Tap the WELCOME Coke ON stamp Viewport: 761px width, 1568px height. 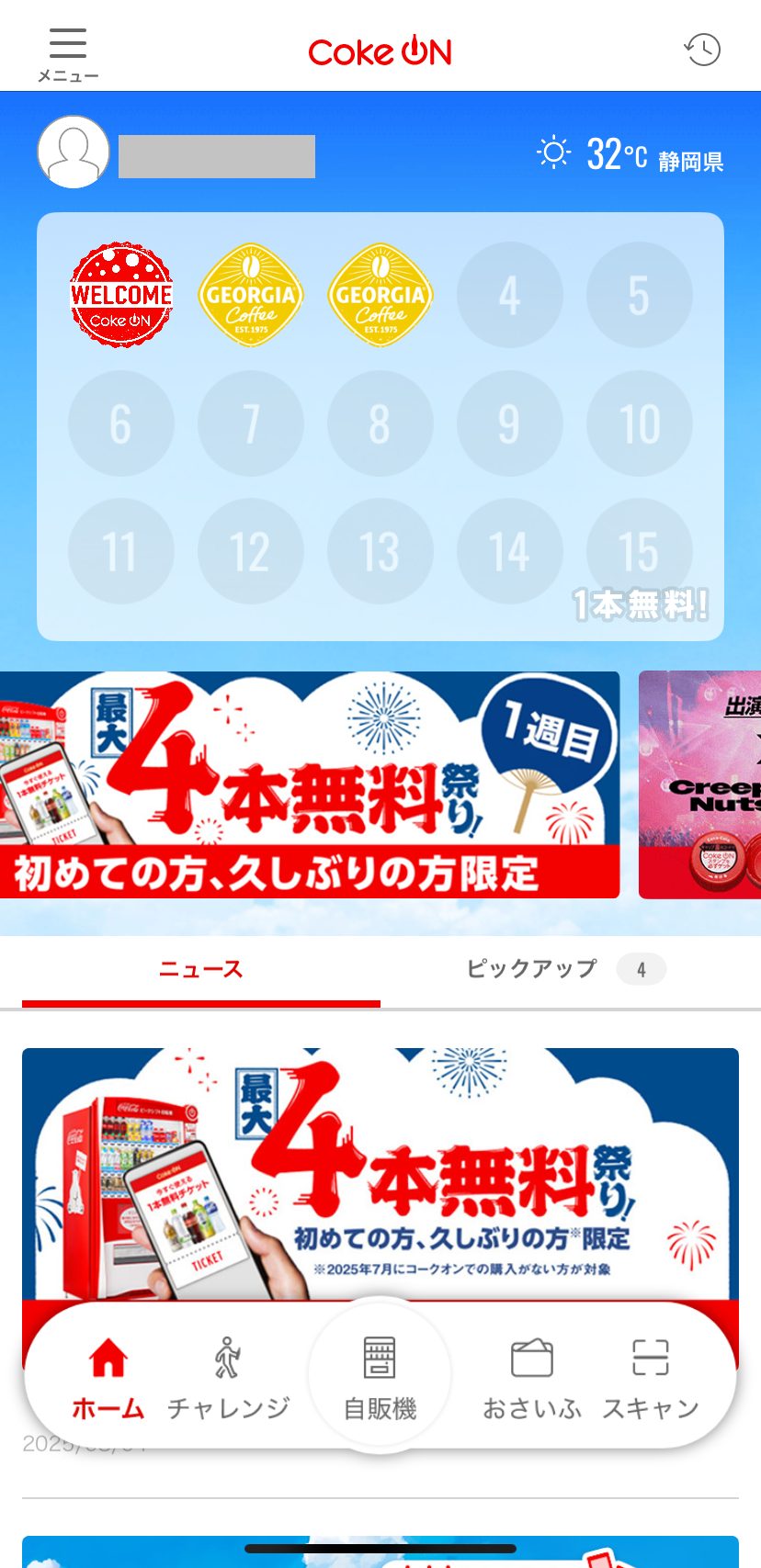(x=120, y=294)
